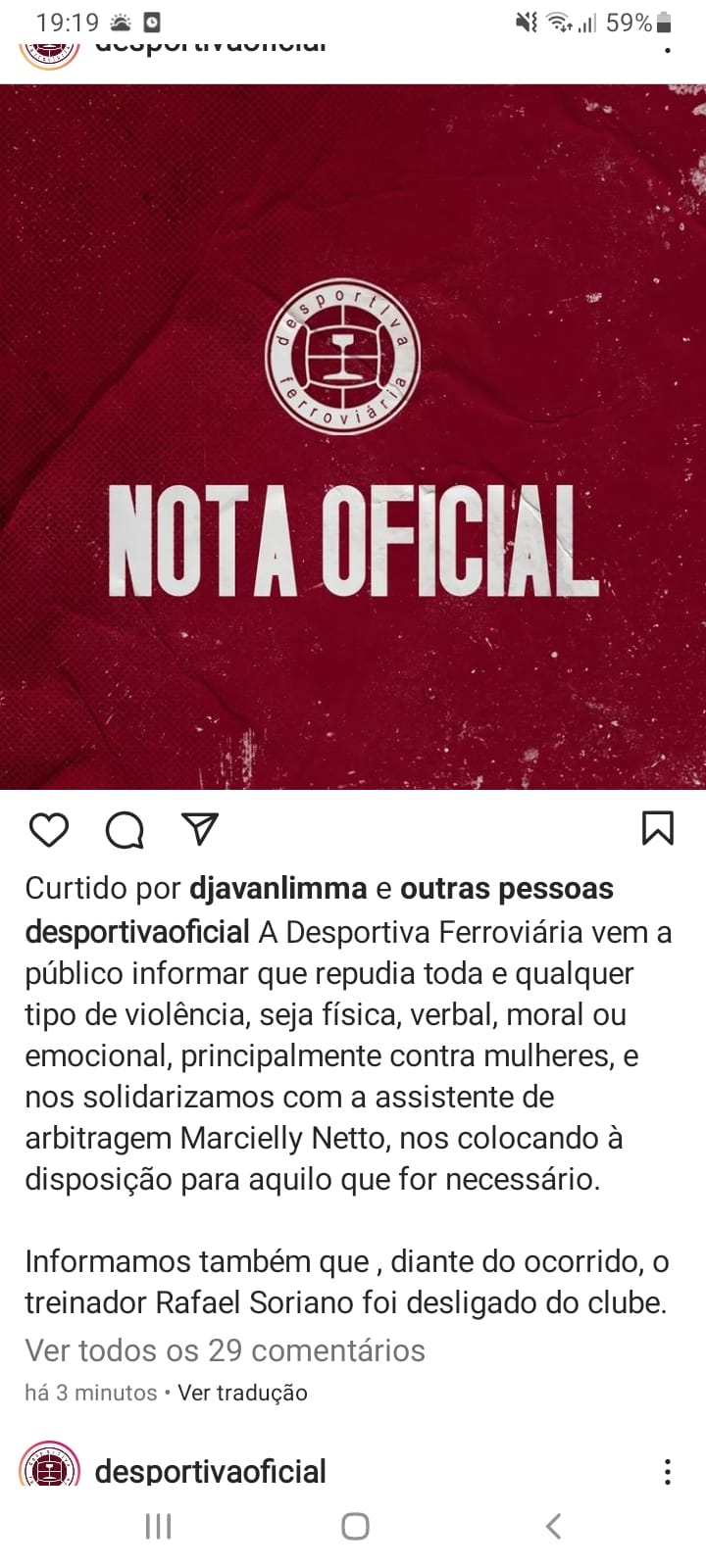Open desportivaoficial profile from caption username

tap(137, 932)
